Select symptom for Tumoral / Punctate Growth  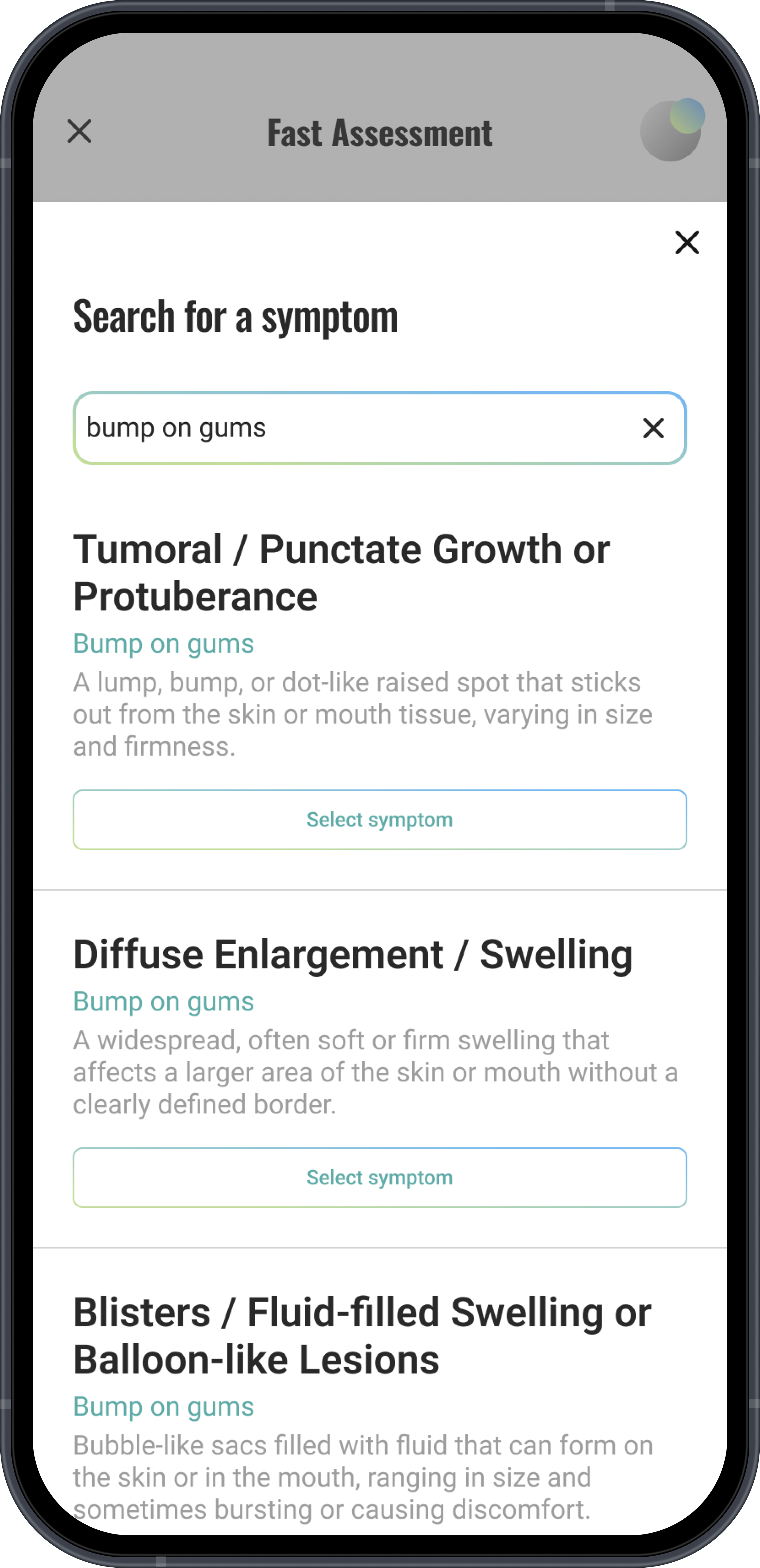click(x=379, y=819)
